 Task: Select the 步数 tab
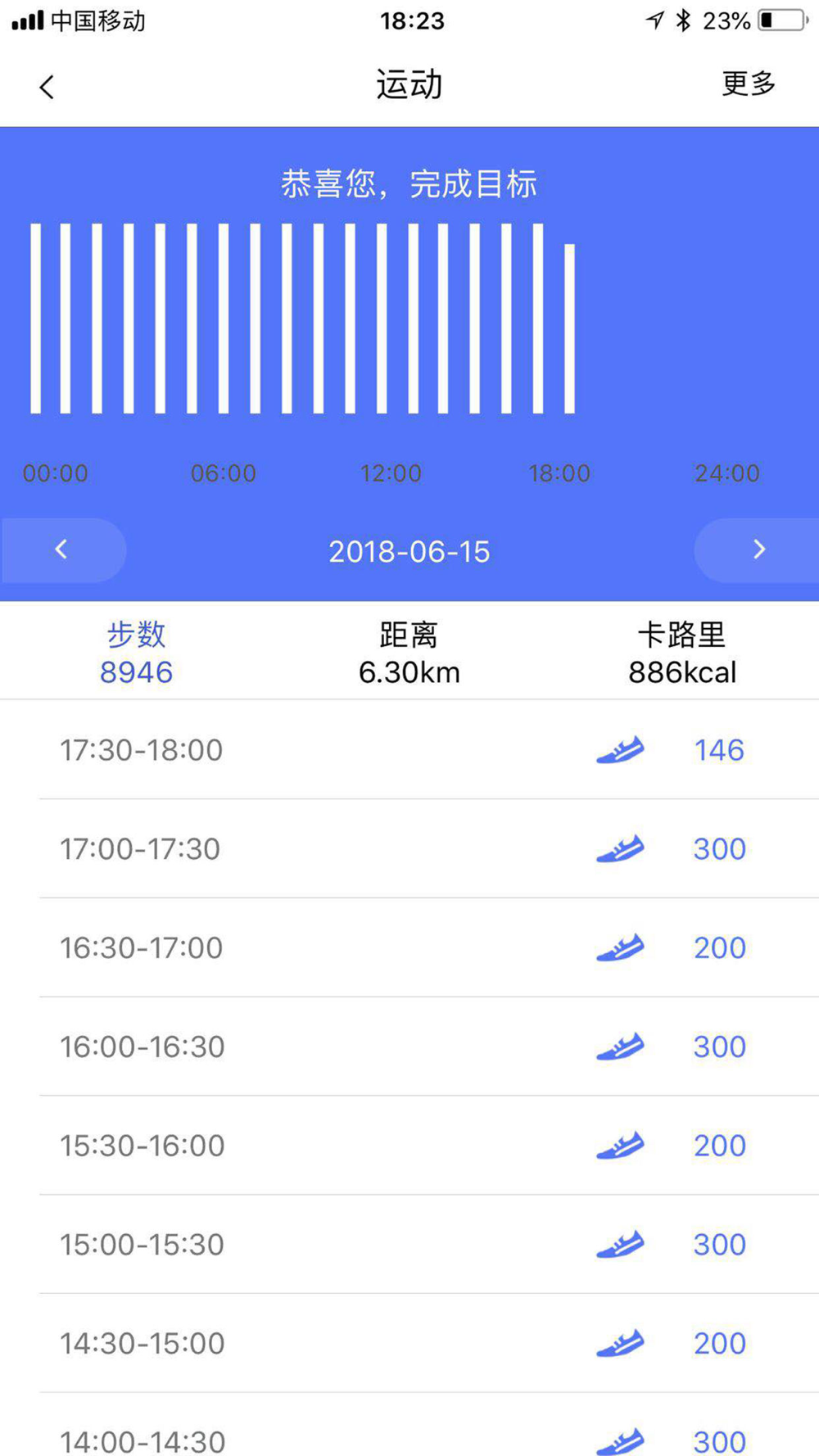[x=136, y=653]
